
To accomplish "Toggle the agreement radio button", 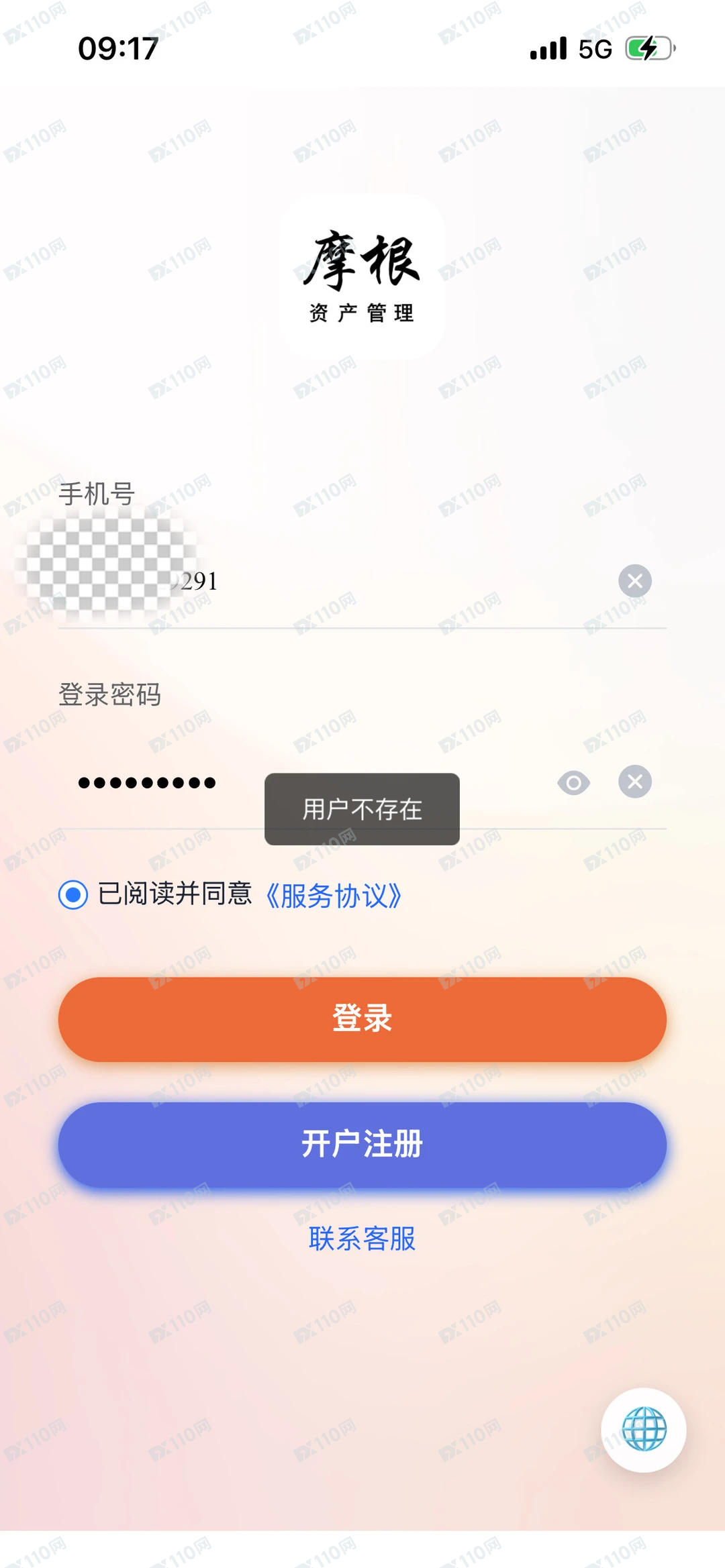I will (x=73, y=895).
